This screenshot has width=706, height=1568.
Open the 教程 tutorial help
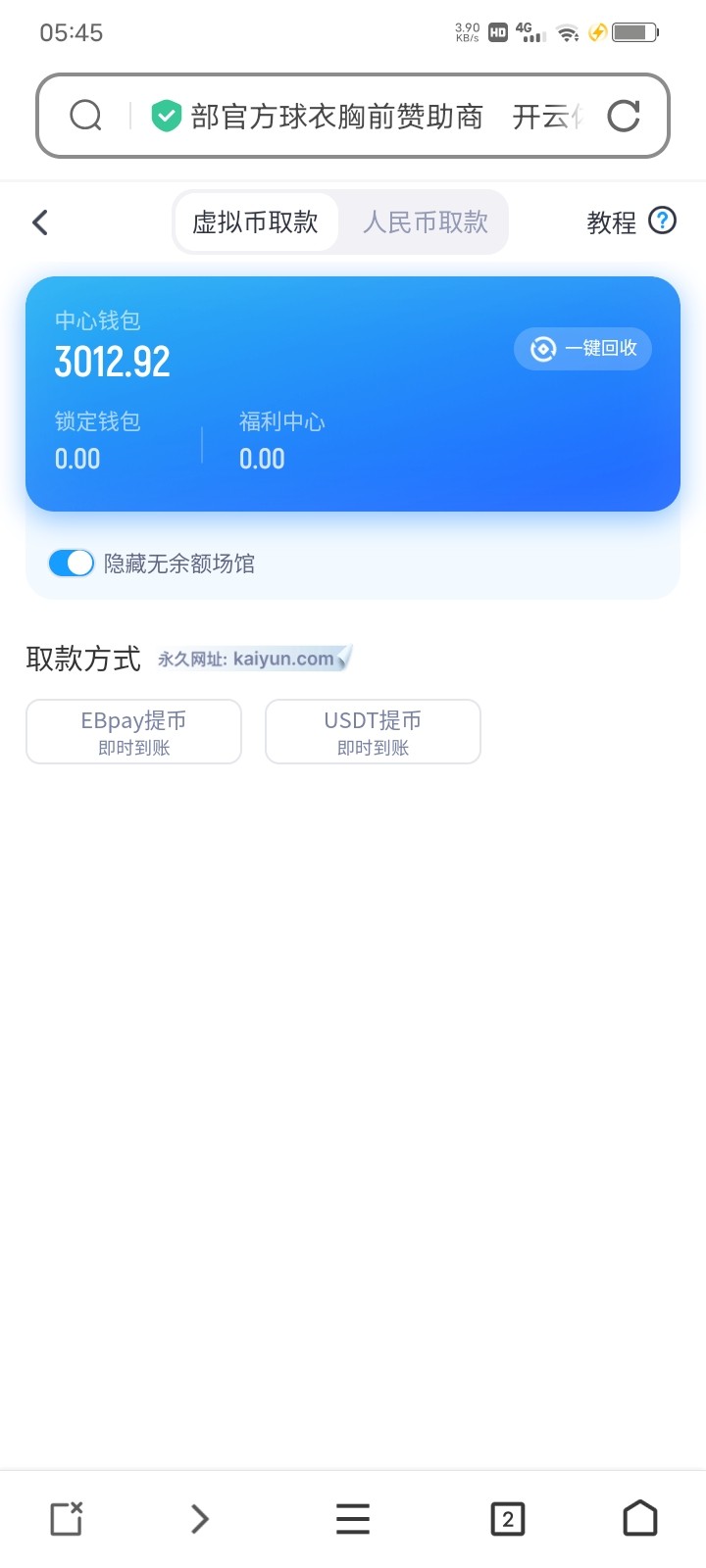(x=631, y=222)
